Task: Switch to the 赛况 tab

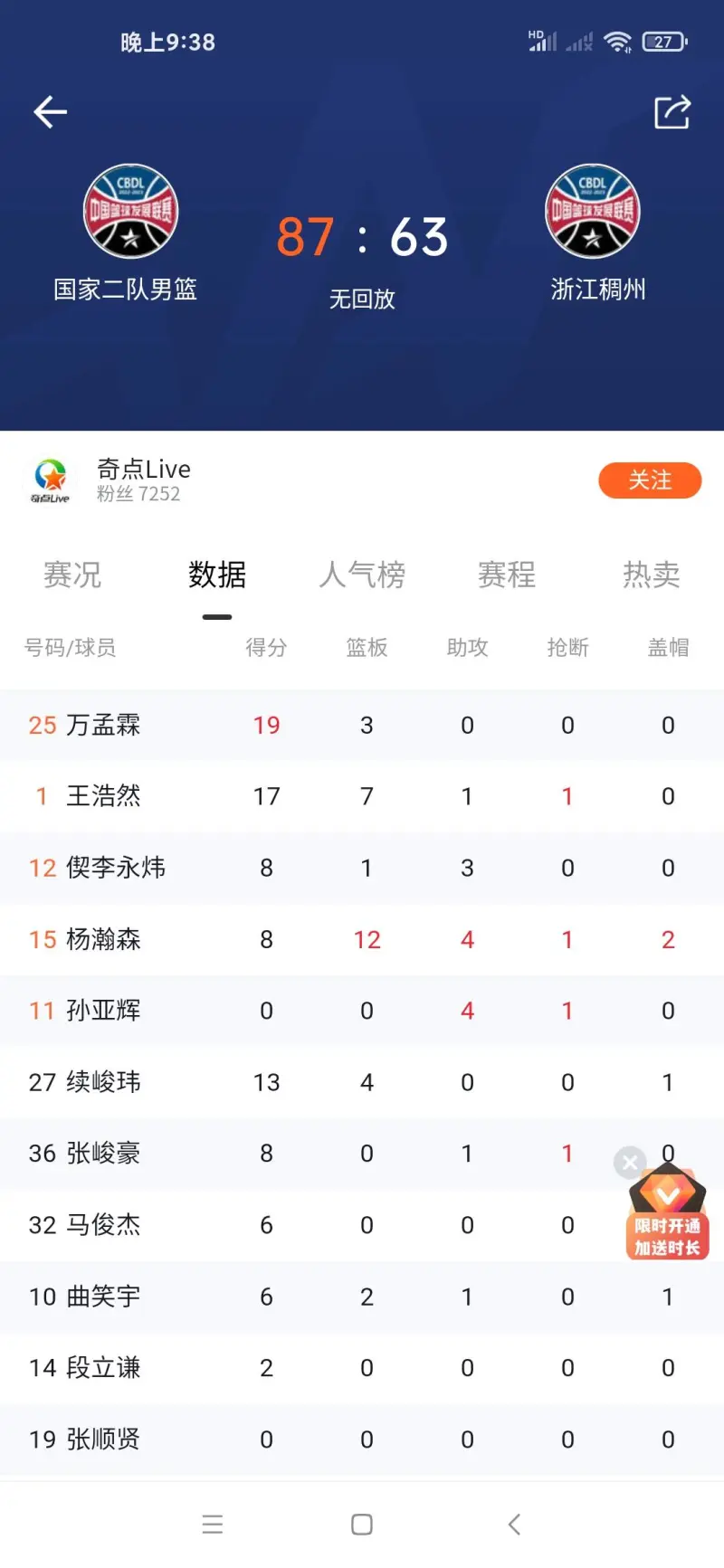Action: [x=72, y=575]
